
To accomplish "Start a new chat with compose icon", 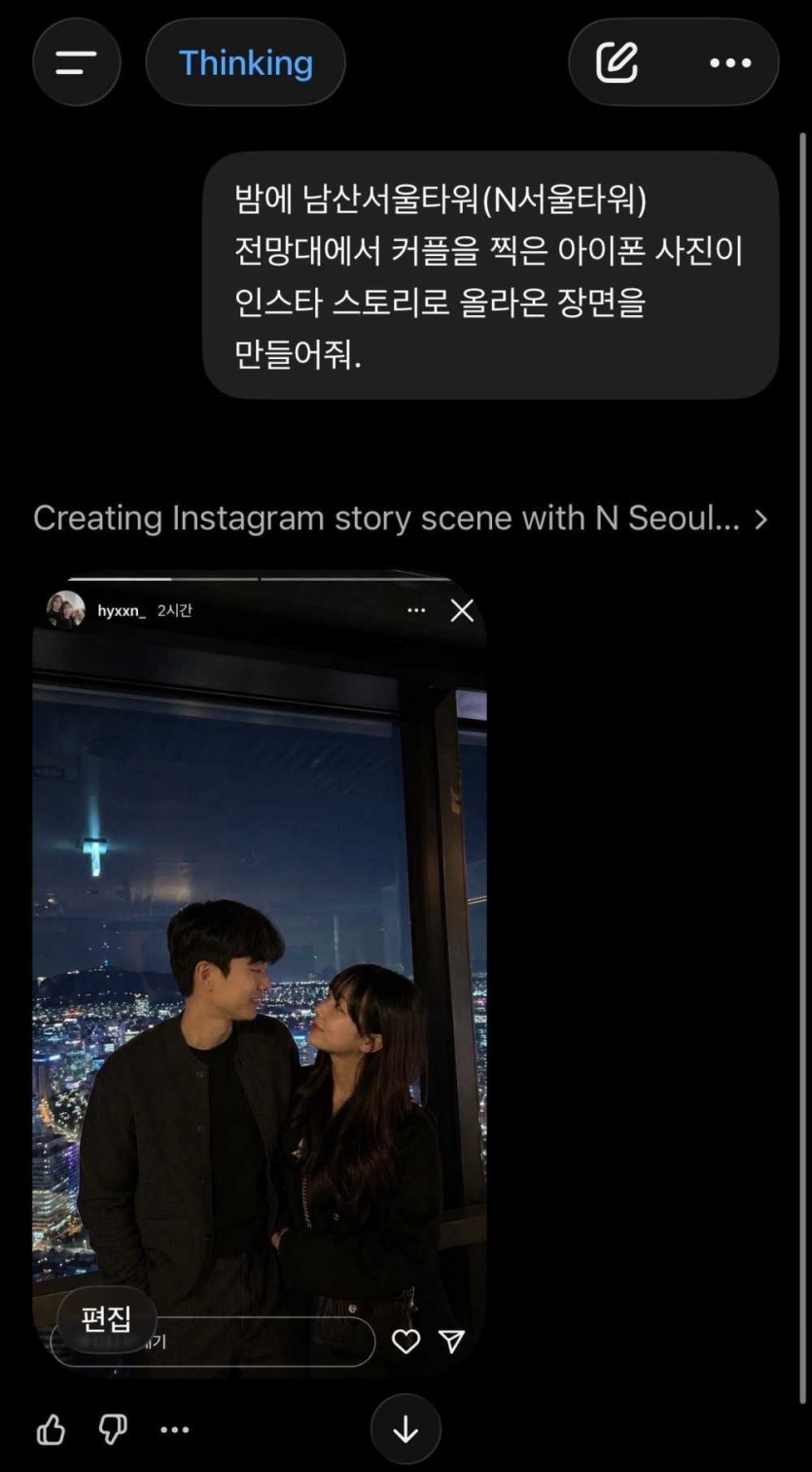I will tap(617, 63).
